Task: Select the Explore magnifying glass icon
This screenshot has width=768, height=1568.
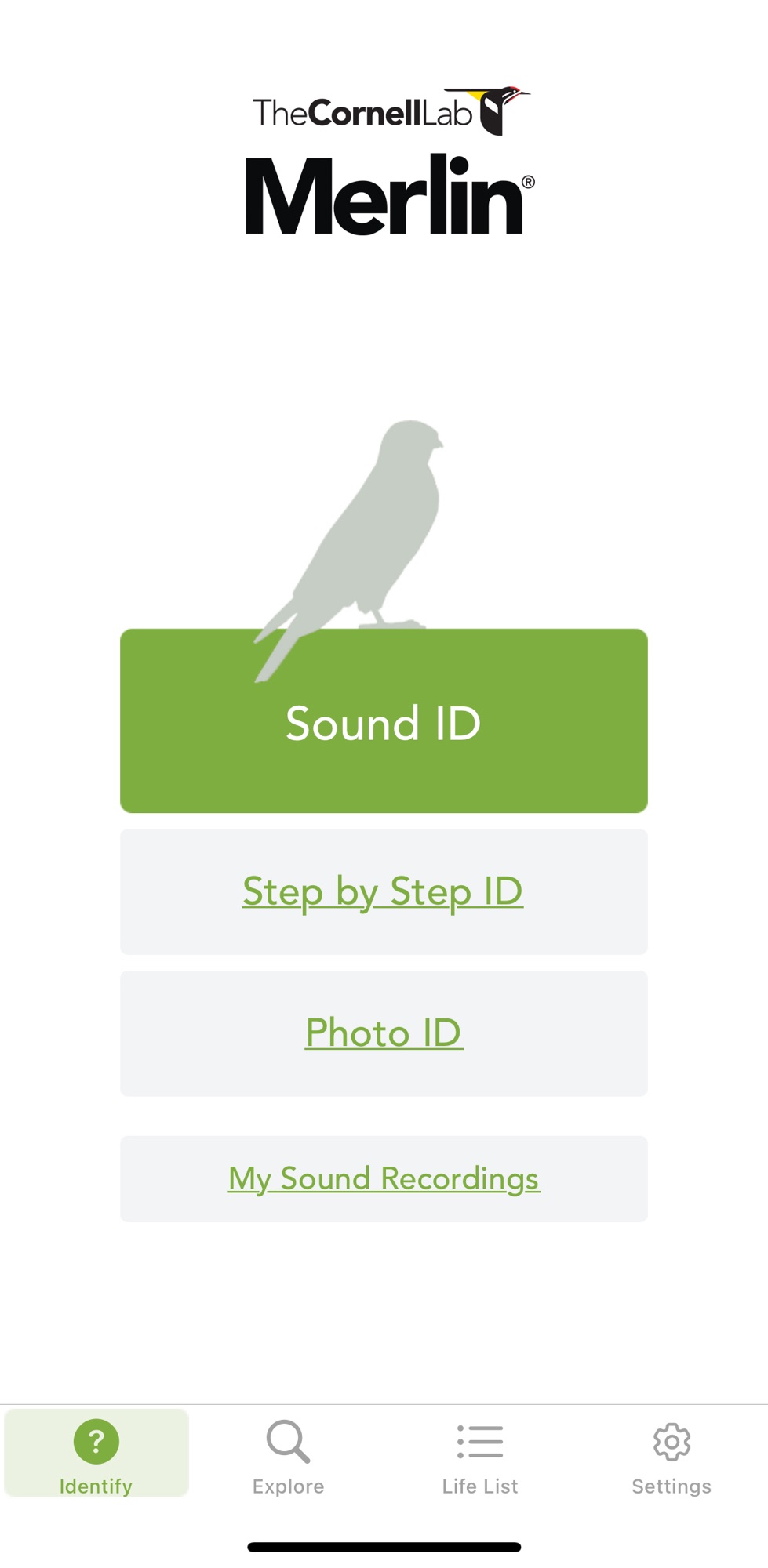Action: tap(287, 1441)
